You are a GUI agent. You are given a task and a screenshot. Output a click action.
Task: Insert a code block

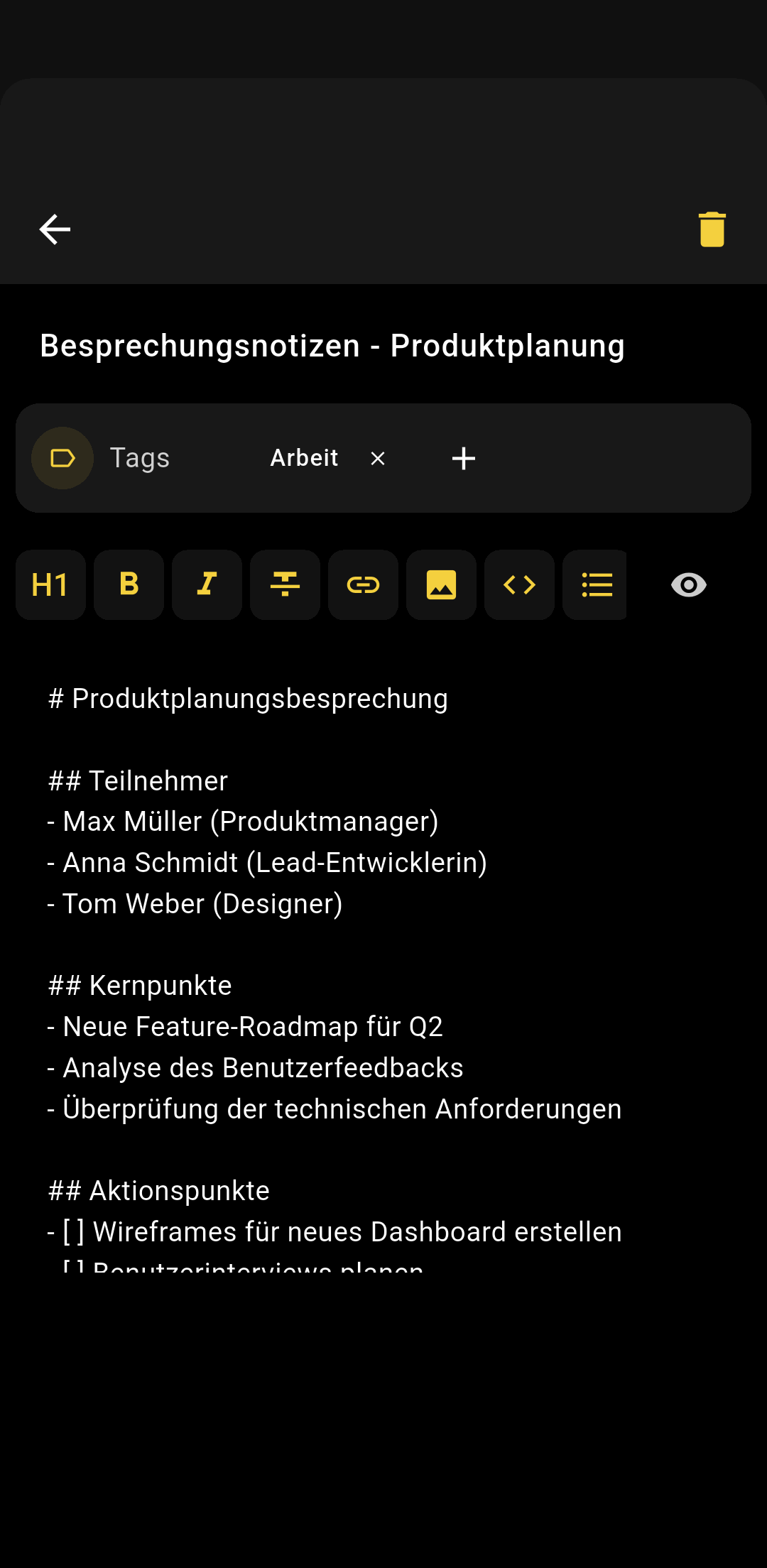click(x=519, y=585)
